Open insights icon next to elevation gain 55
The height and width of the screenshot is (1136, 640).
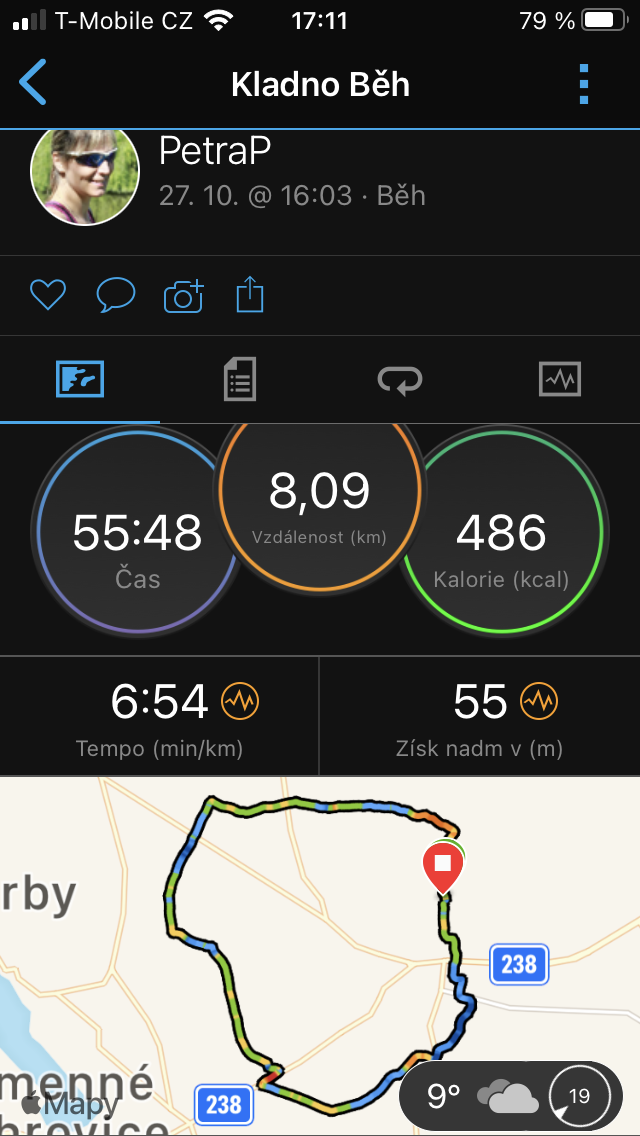(x=539, y=701)
